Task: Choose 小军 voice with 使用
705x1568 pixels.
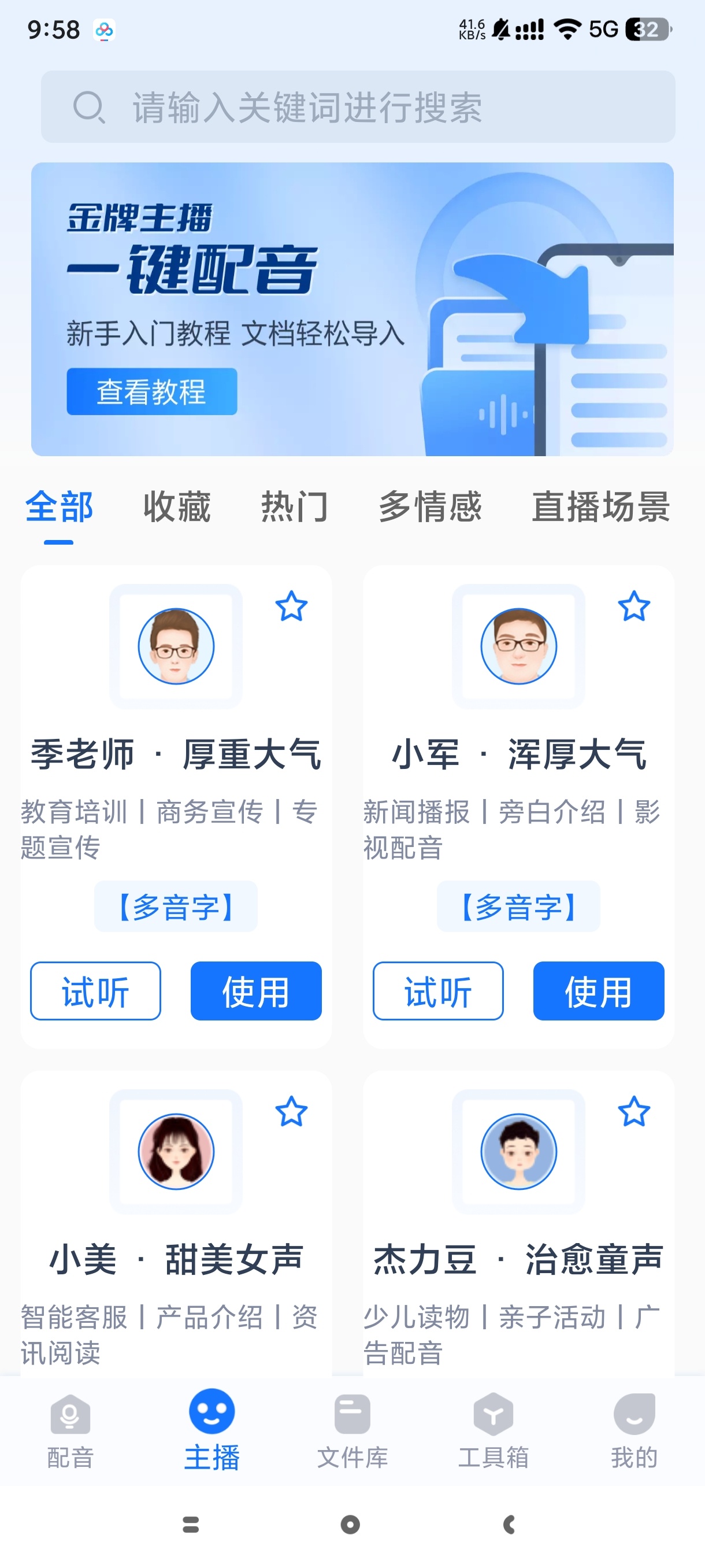Action: pos(599,991)
